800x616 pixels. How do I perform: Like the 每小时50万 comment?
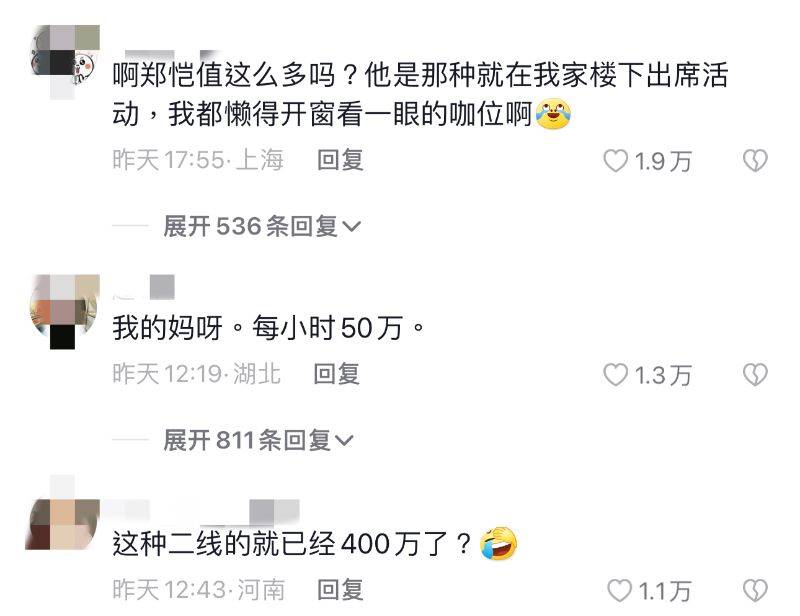(617, 375)
